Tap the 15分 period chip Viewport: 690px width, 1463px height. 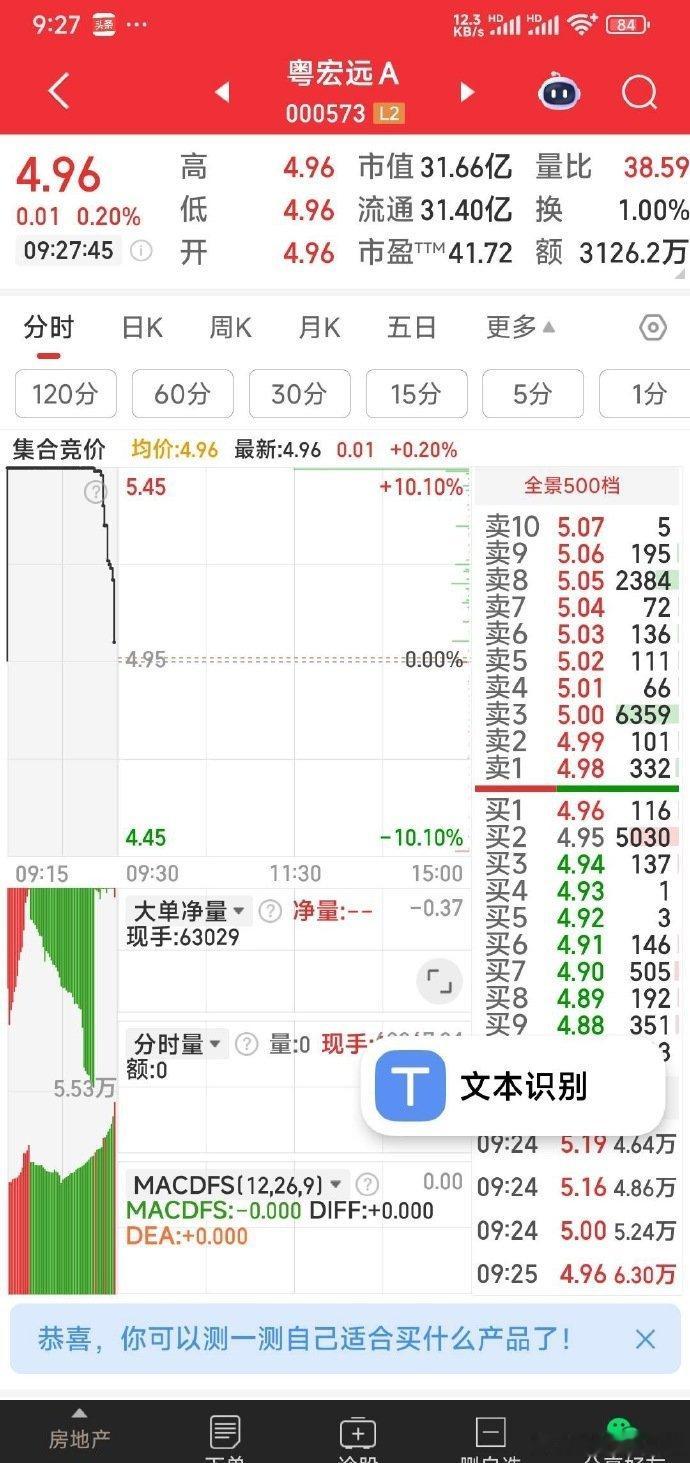click(x=416, y=394)
